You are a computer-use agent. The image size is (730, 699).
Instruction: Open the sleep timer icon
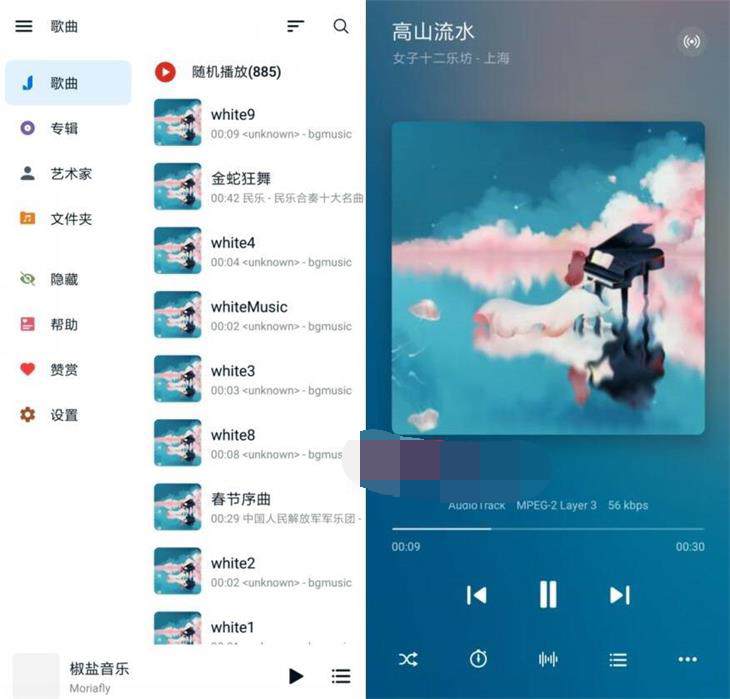coord(478,659)
